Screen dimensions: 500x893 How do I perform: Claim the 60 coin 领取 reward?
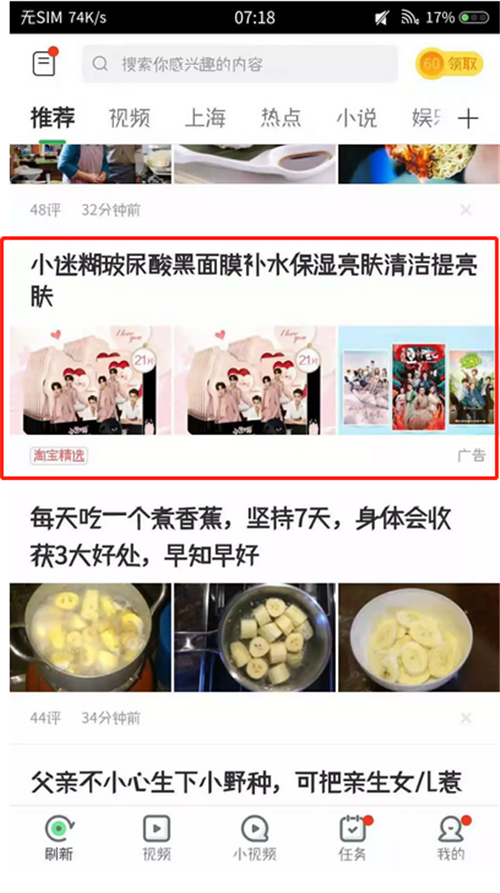click(449, 64)
